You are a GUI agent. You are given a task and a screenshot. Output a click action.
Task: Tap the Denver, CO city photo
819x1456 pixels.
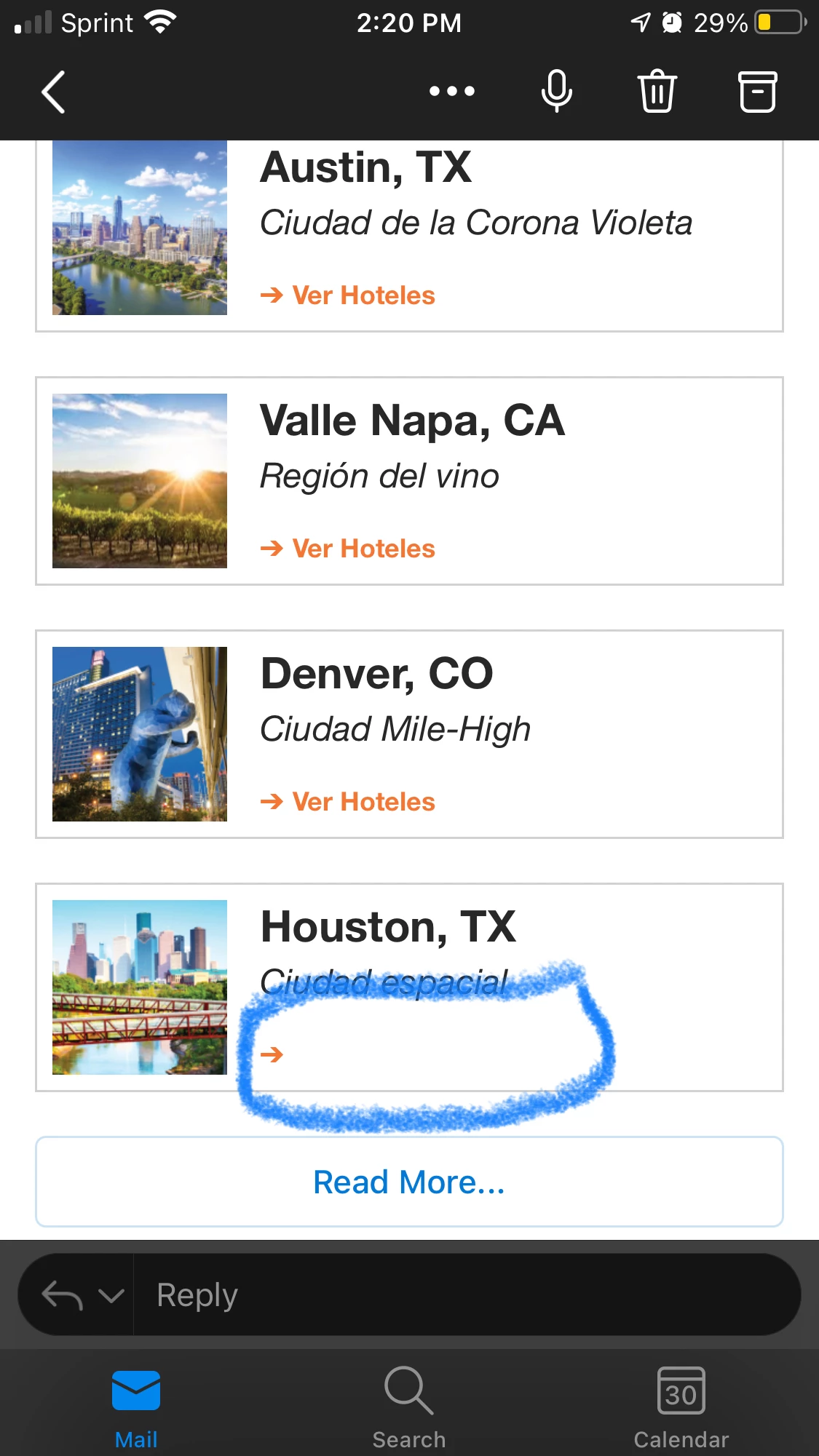pyautogui.click(x=140, y=734)
